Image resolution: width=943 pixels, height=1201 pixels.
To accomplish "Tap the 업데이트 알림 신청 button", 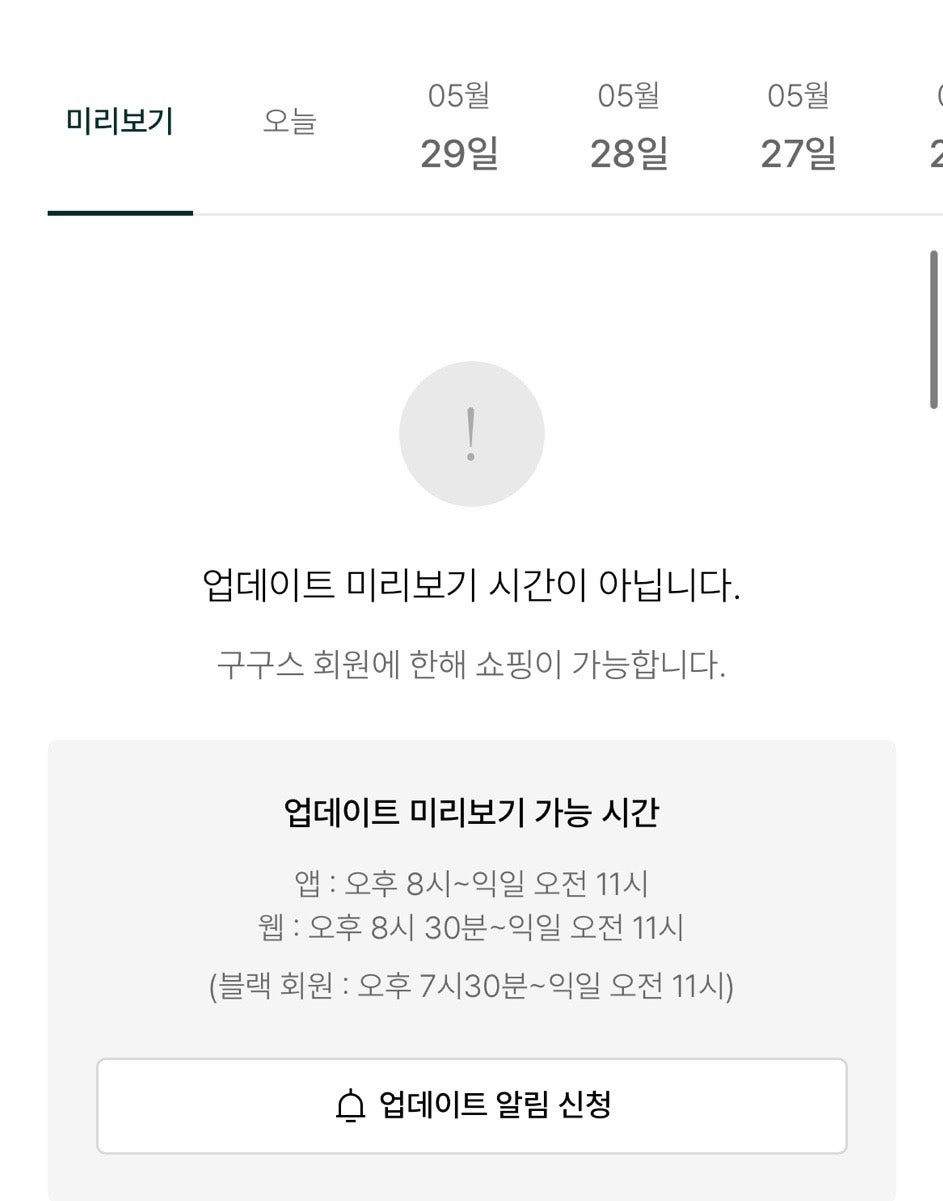I will [472, 1105].
